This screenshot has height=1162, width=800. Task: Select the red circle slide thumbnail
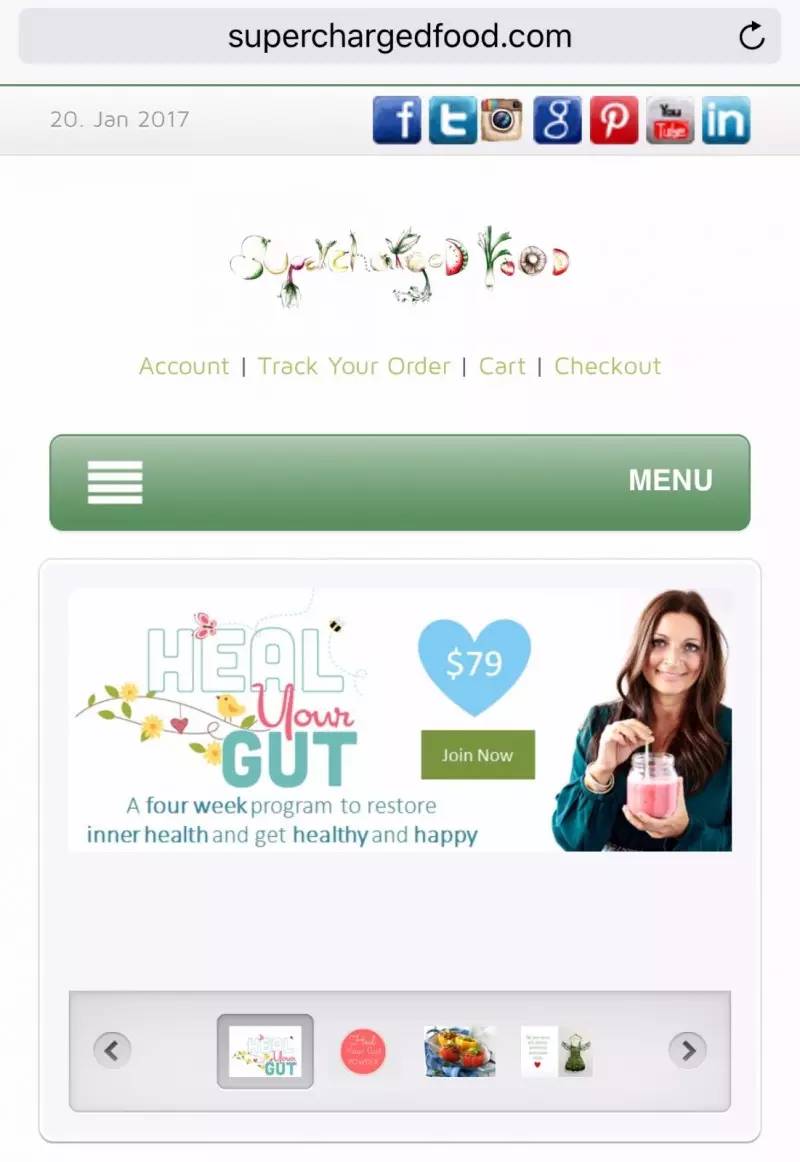coord(363,1051)
